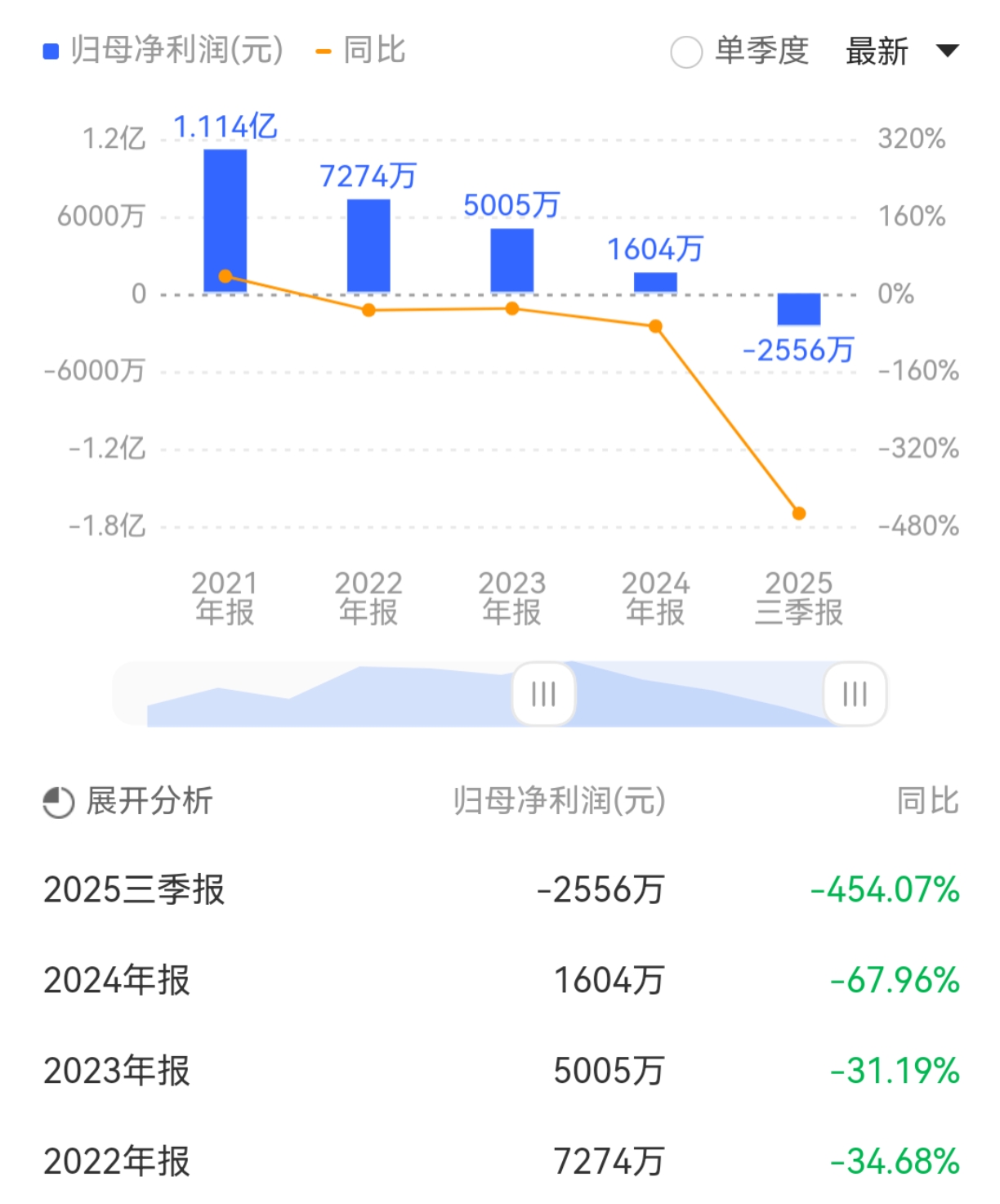The width and height of the screenshot is (1000, 1204).
Task: Select the 2025三季报 bar in chart
Action: pyautogui.click(x=798, y=310)
